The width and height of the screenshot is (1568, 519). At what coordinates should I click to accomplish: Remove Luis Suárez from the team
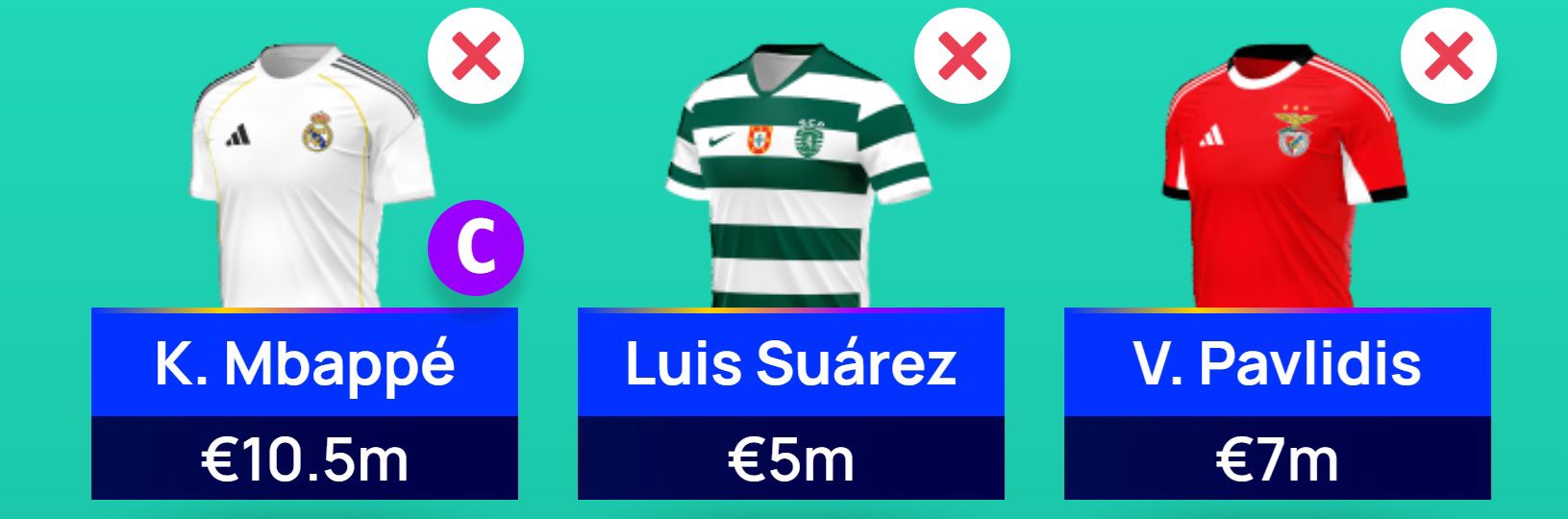click(x=961, y=56)
